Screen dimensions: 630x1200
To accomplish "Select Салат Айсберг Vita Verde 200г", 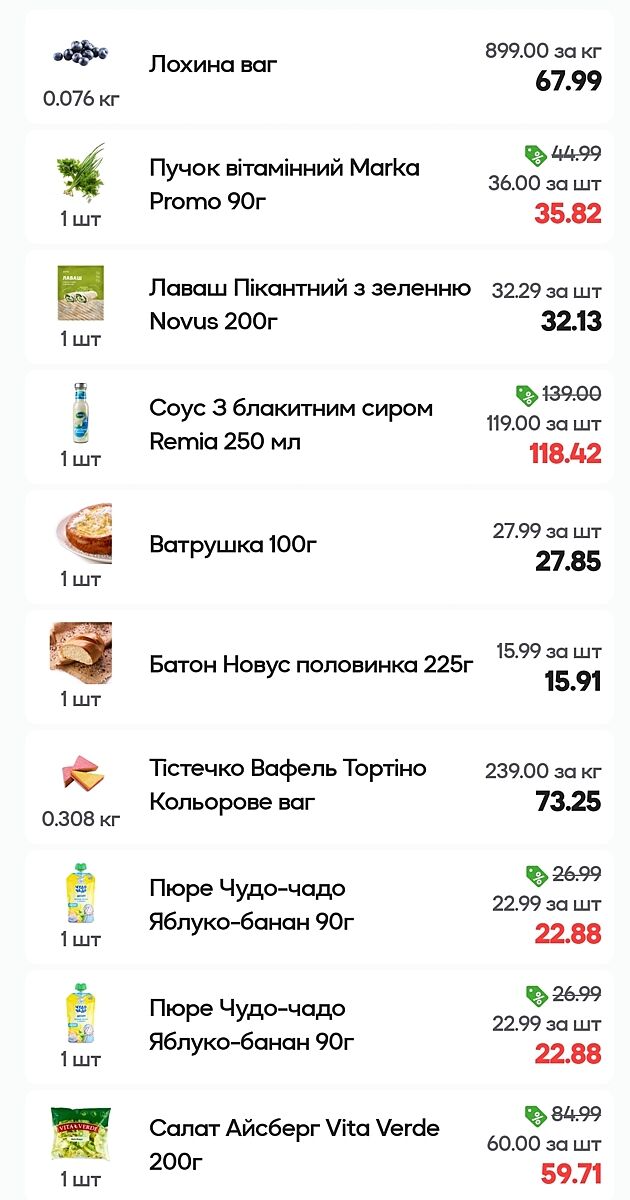I will pos(294,1145).
